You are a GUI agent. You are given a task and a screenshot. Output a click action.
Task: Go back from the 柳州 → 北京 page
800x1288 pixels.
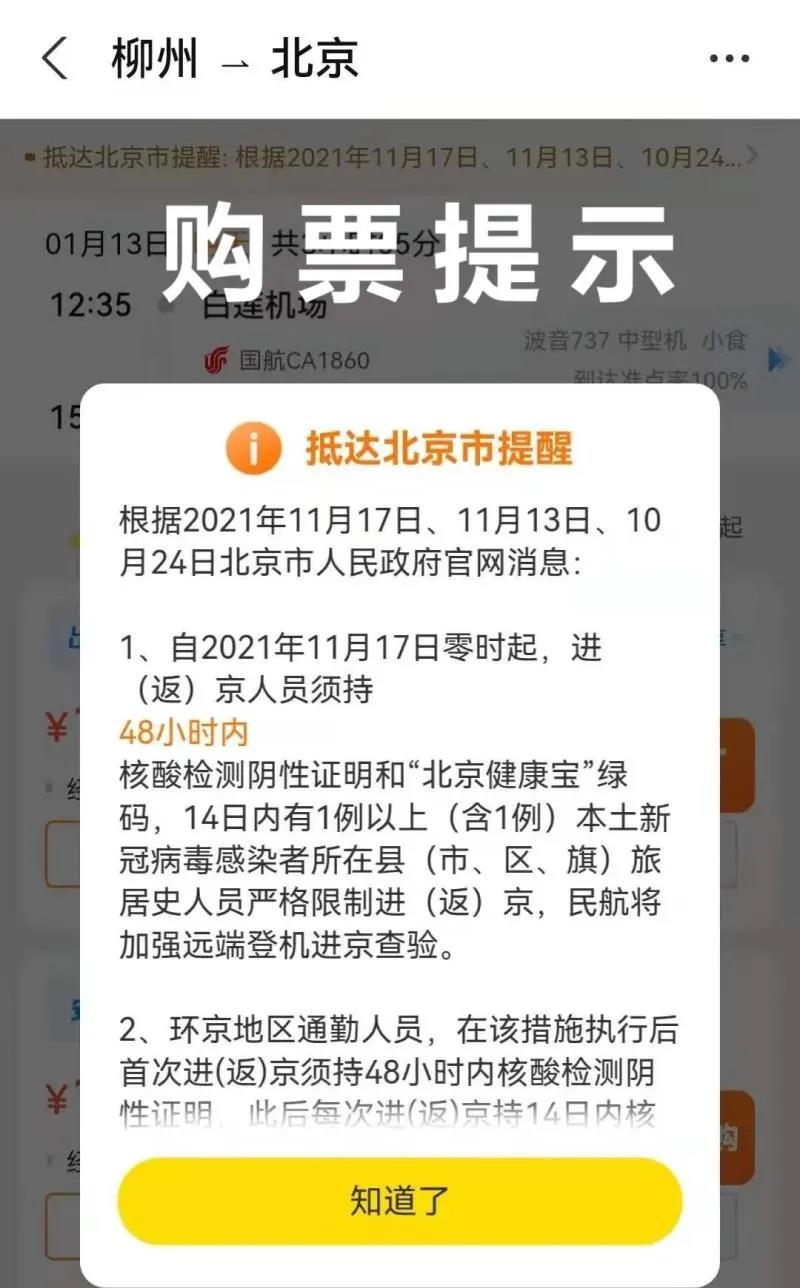pos(55,59)
